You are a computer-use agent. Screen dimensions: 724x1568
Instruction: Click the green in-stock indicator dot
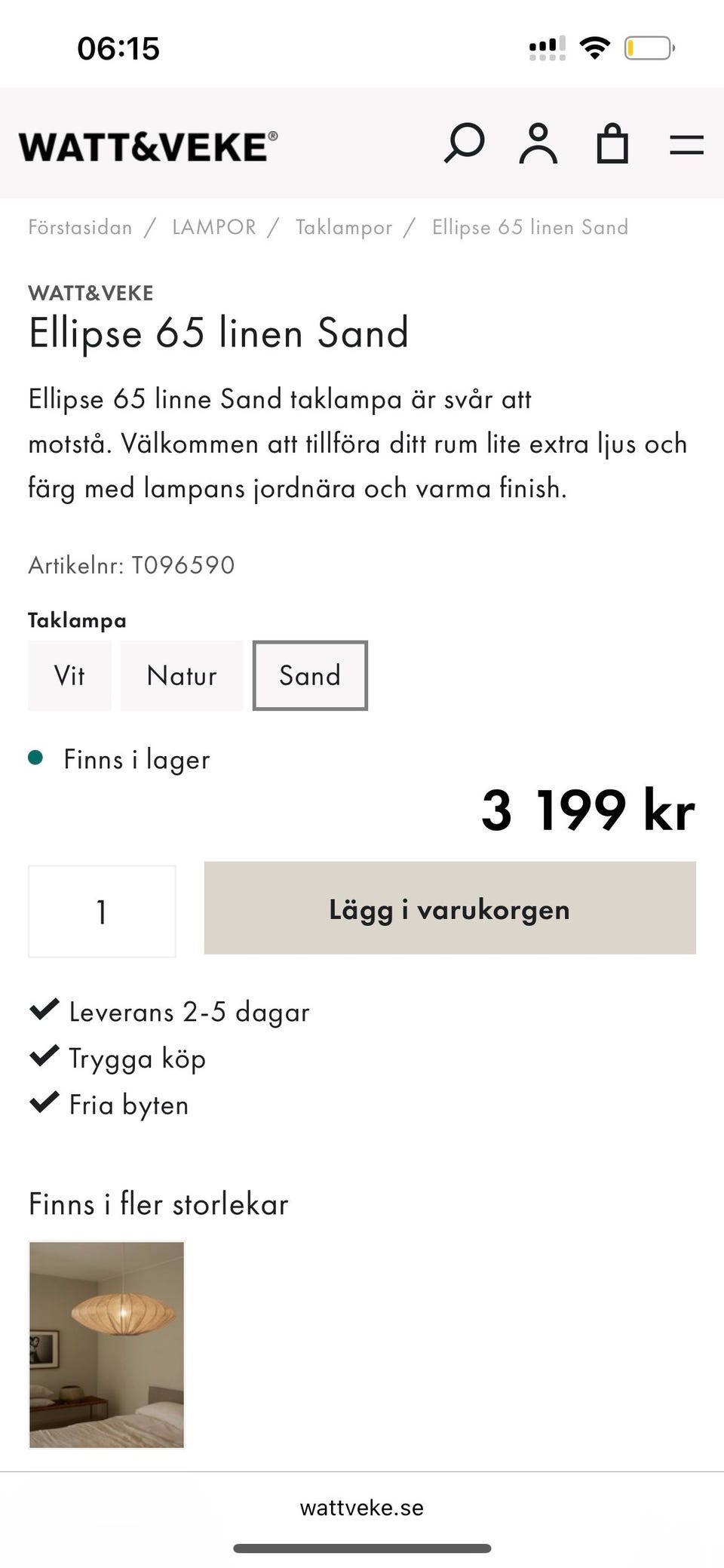[x=35, y=759]
